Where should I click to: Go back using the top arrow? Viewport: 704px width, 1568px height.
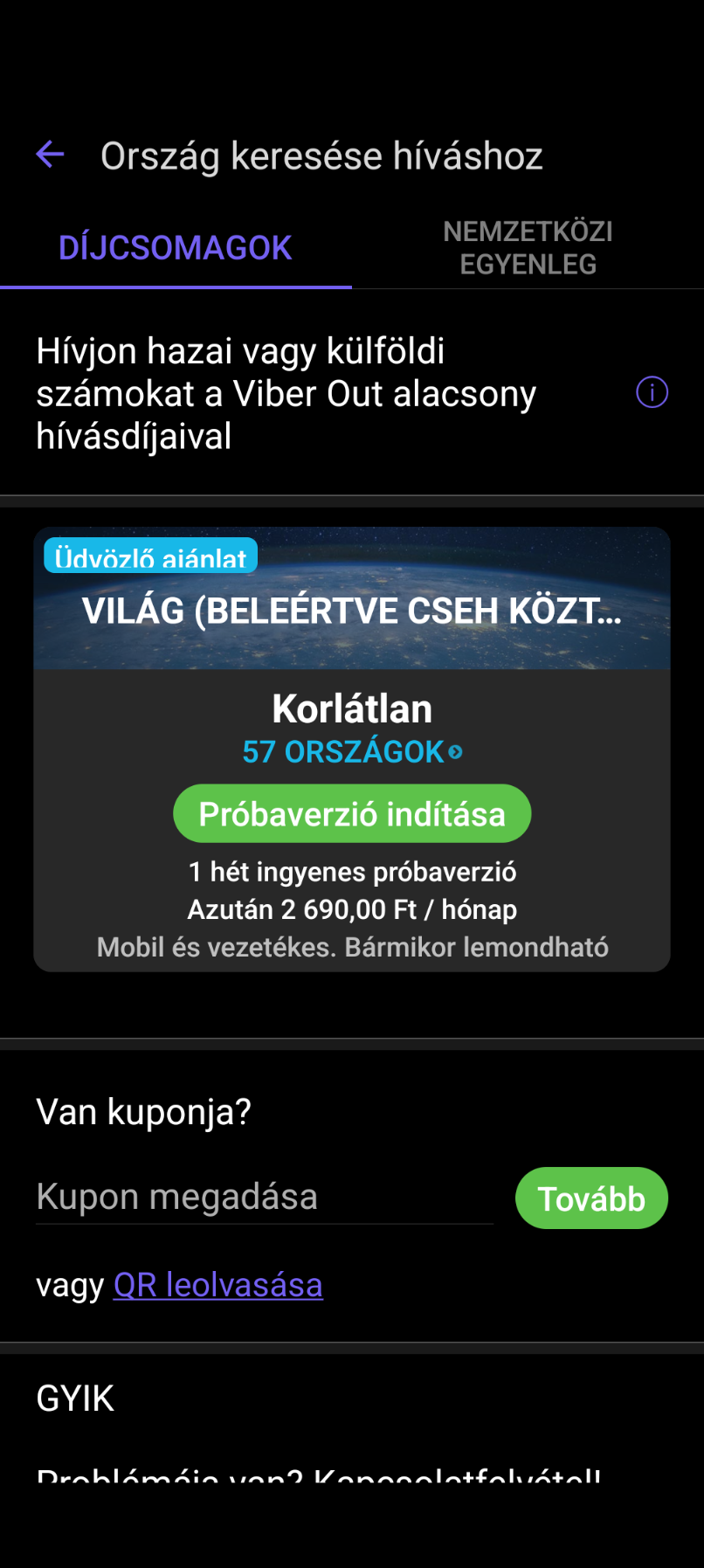point(51,155)
